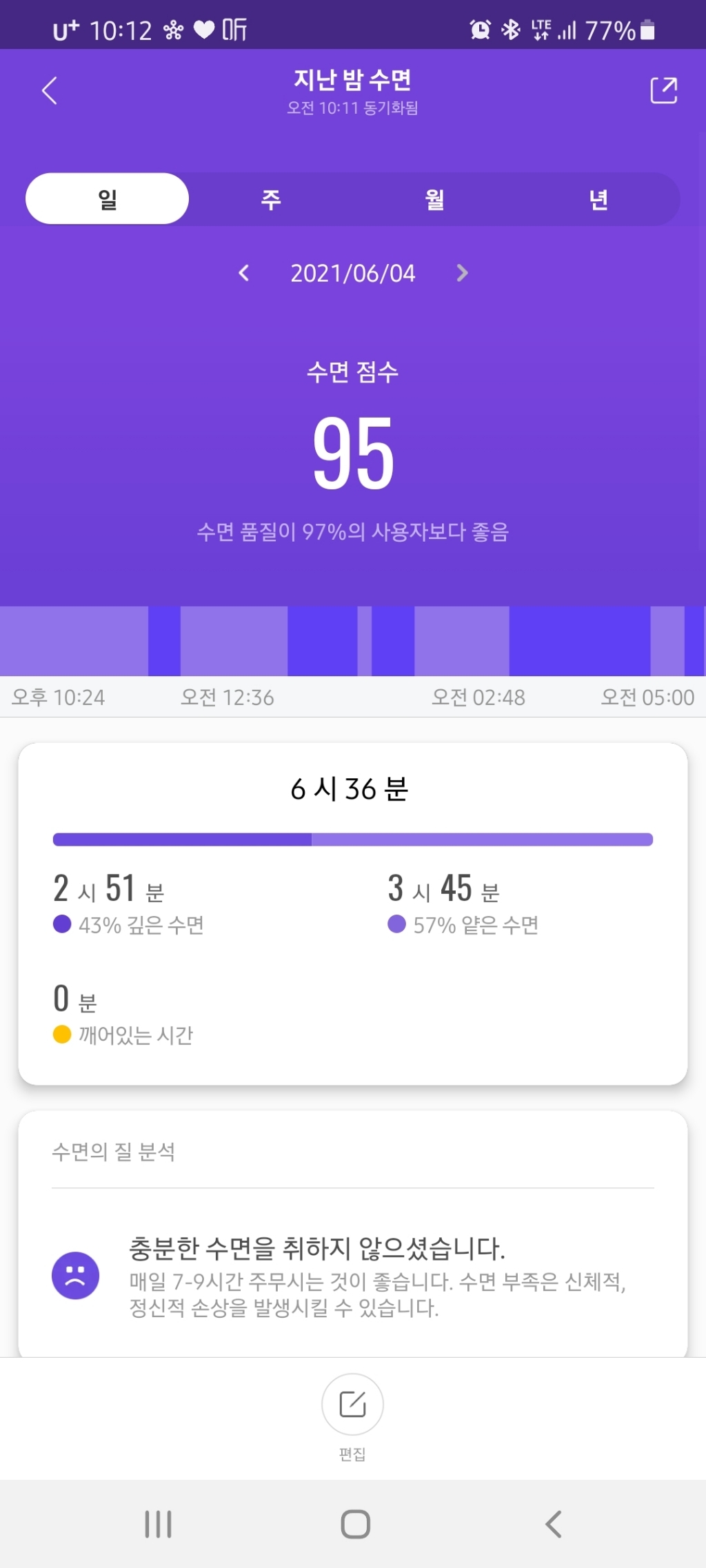The height and width of the screenshot is (1568, 706).
Task: Switch to the 주 (week) tab
Action: point(271,198)
